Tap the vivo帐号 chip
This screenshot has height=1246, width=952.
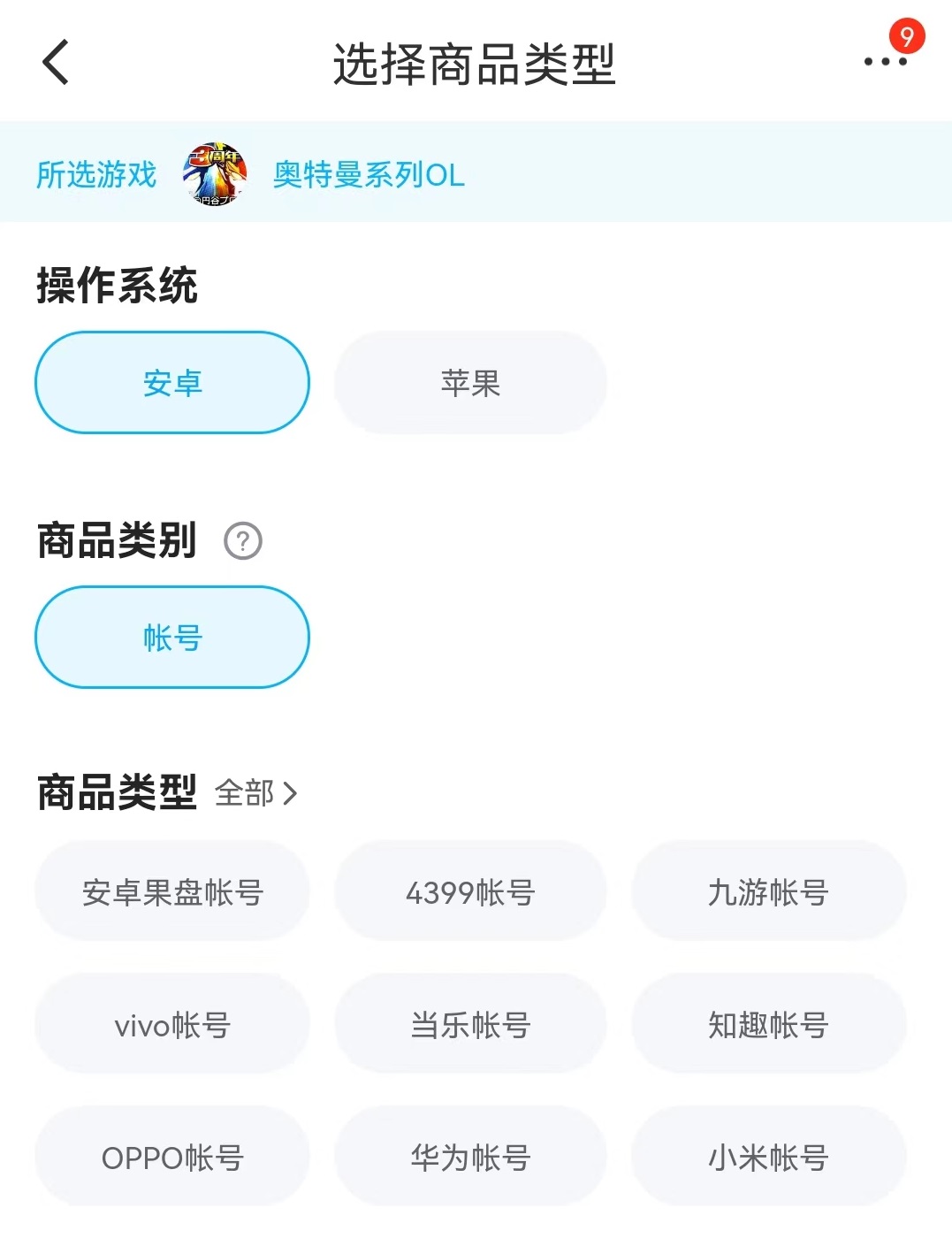pyautogui.click(x=172, y=1024)
